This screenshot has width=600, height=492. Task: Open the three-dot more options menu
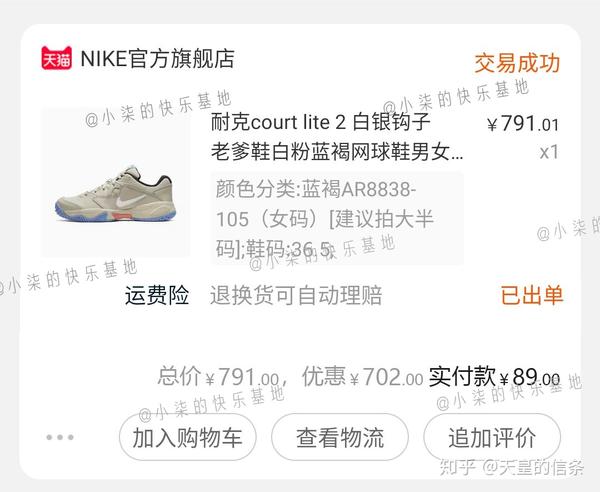click(60, 437)
